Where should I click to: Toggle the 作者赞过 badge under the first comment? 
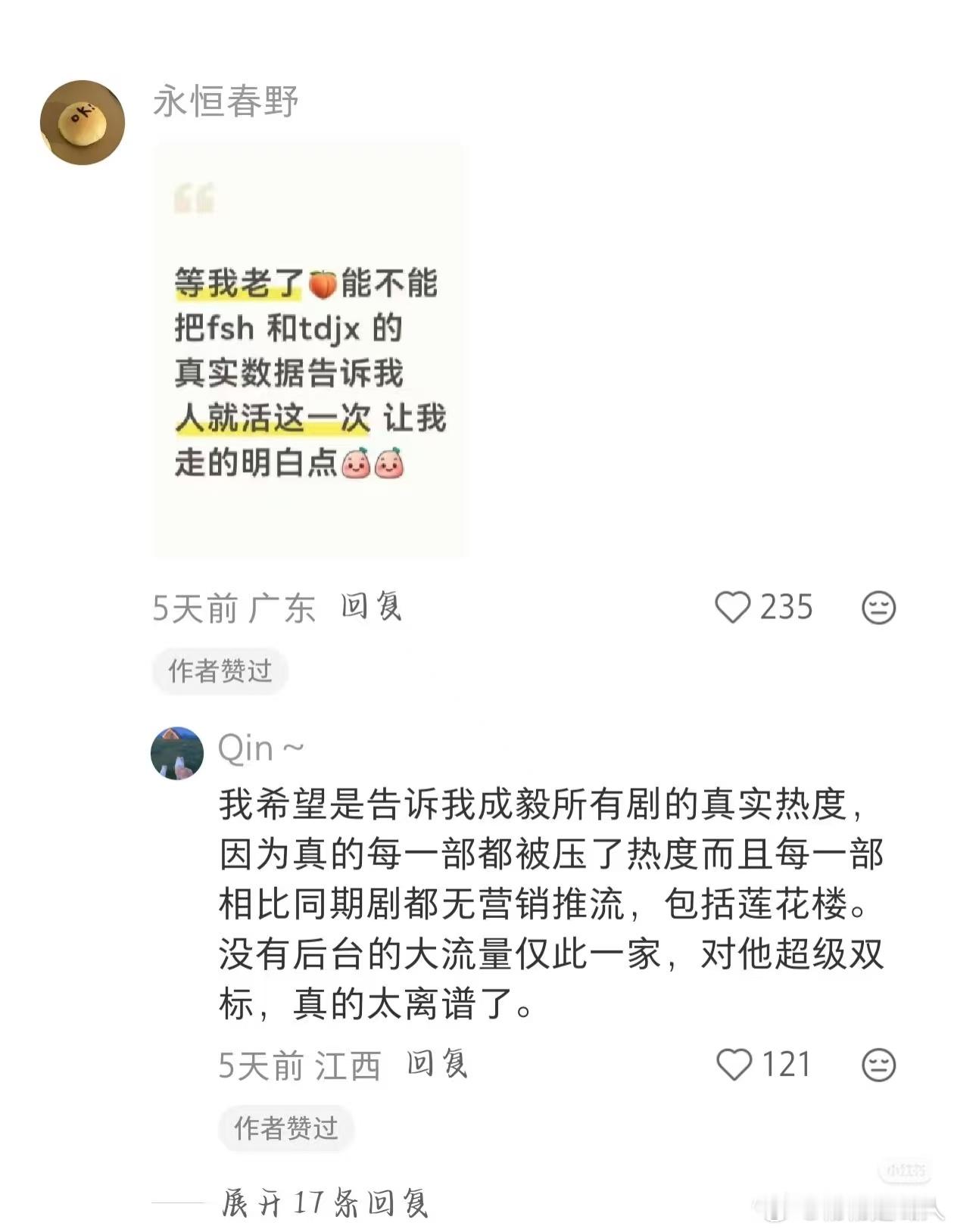[220, 670]
